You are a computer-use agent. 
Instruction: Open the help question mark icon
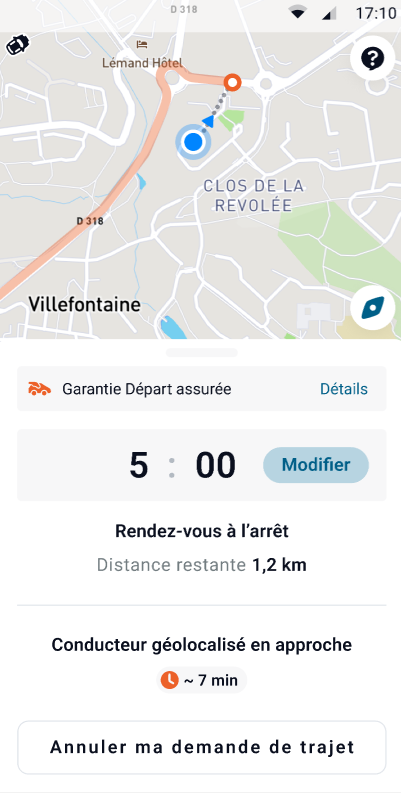point(373,59)
